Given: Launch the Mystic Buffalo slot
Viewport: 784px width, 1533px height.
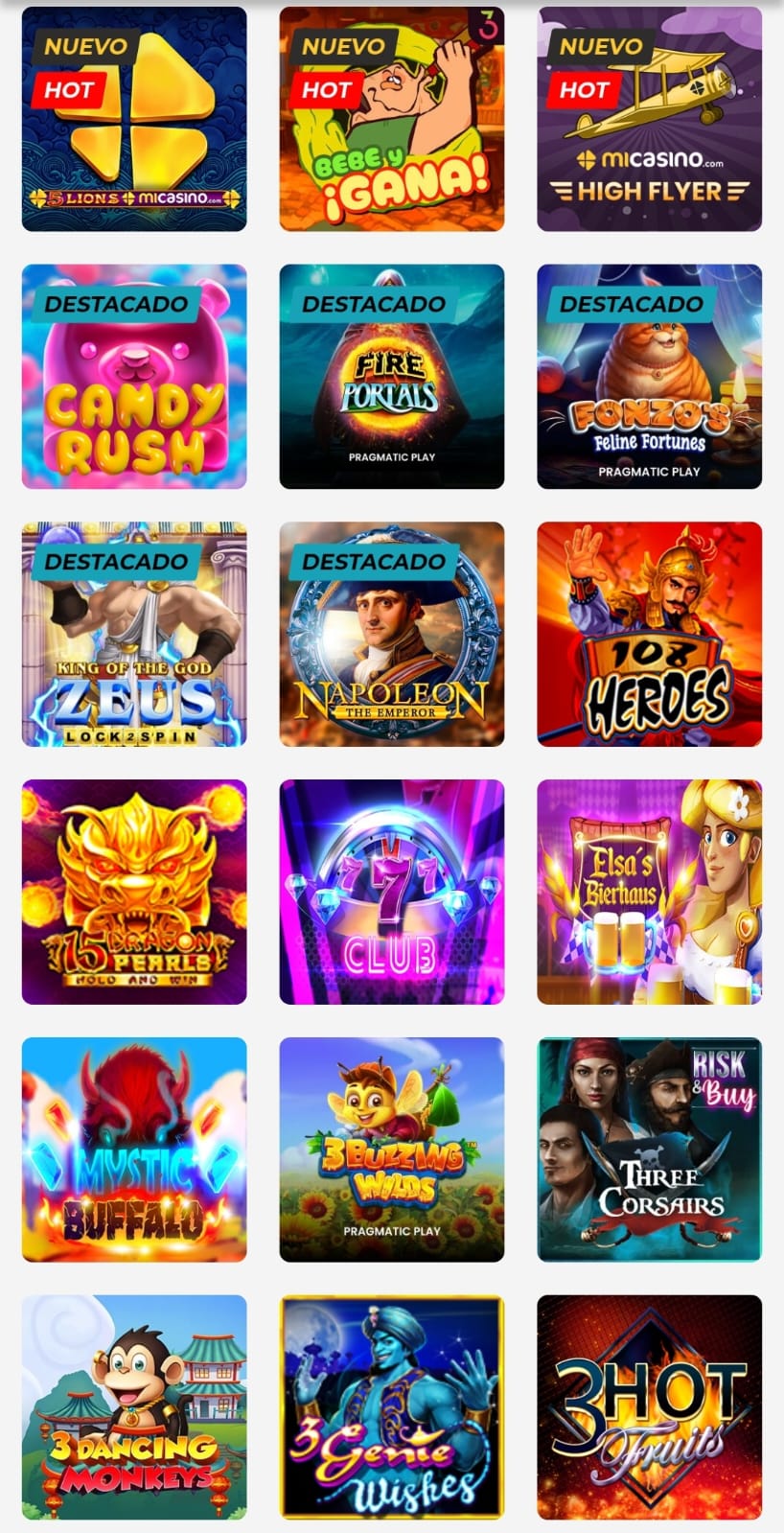Looking at the screenshot, I should click(134, 1150).
